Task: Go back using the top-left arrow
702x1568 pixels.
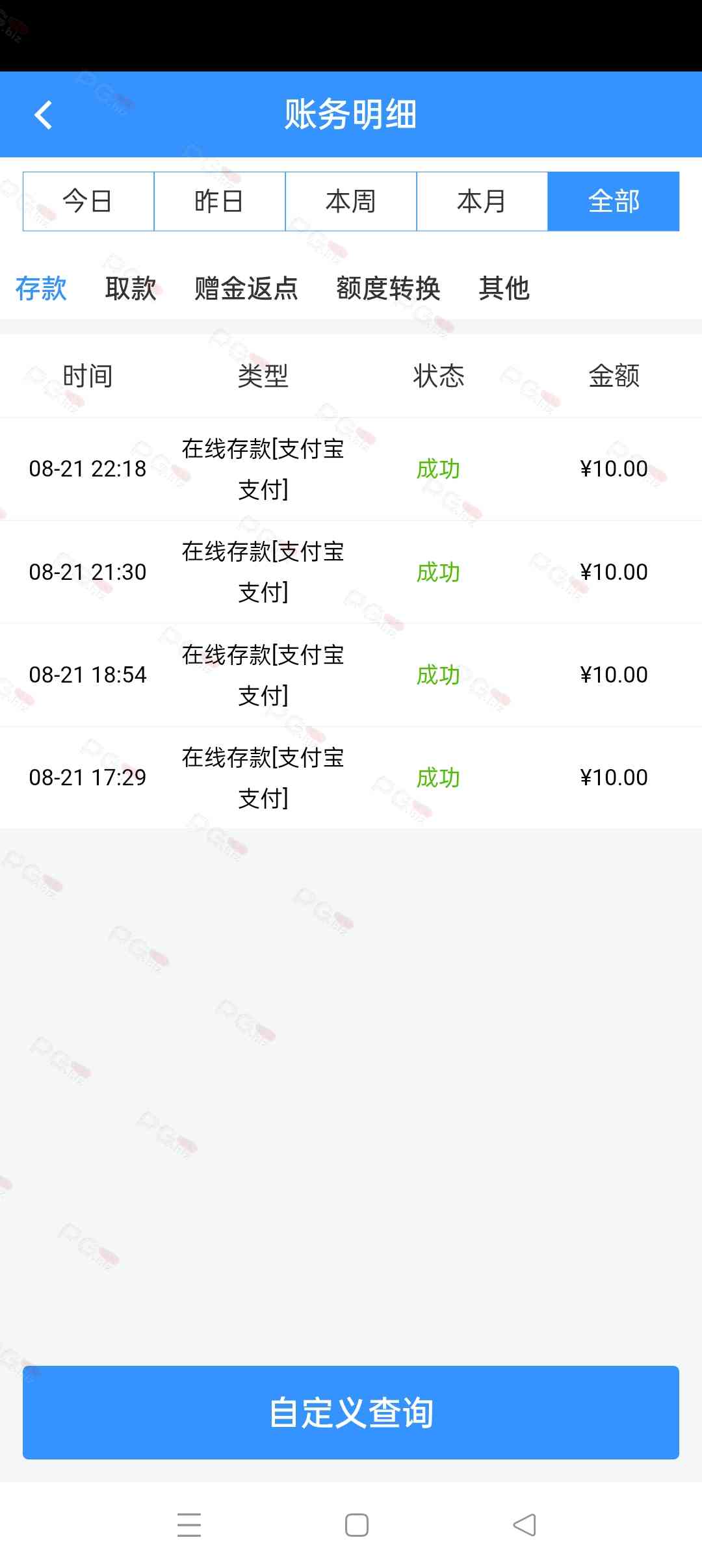Action: pos(44,116)
